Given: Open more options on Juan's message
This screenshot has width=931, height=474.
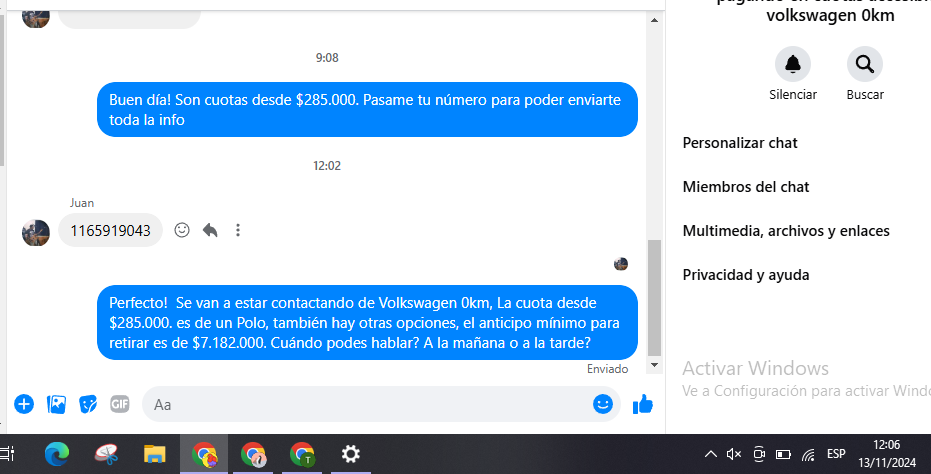Looking at the screenshot, I should point(238,230).
